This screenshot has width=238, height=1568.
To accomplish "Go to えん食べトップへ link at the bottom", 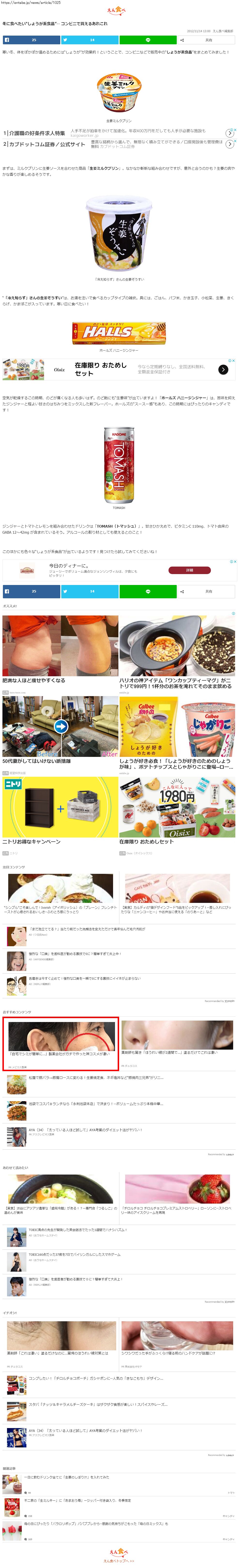I will (119, 1561).
